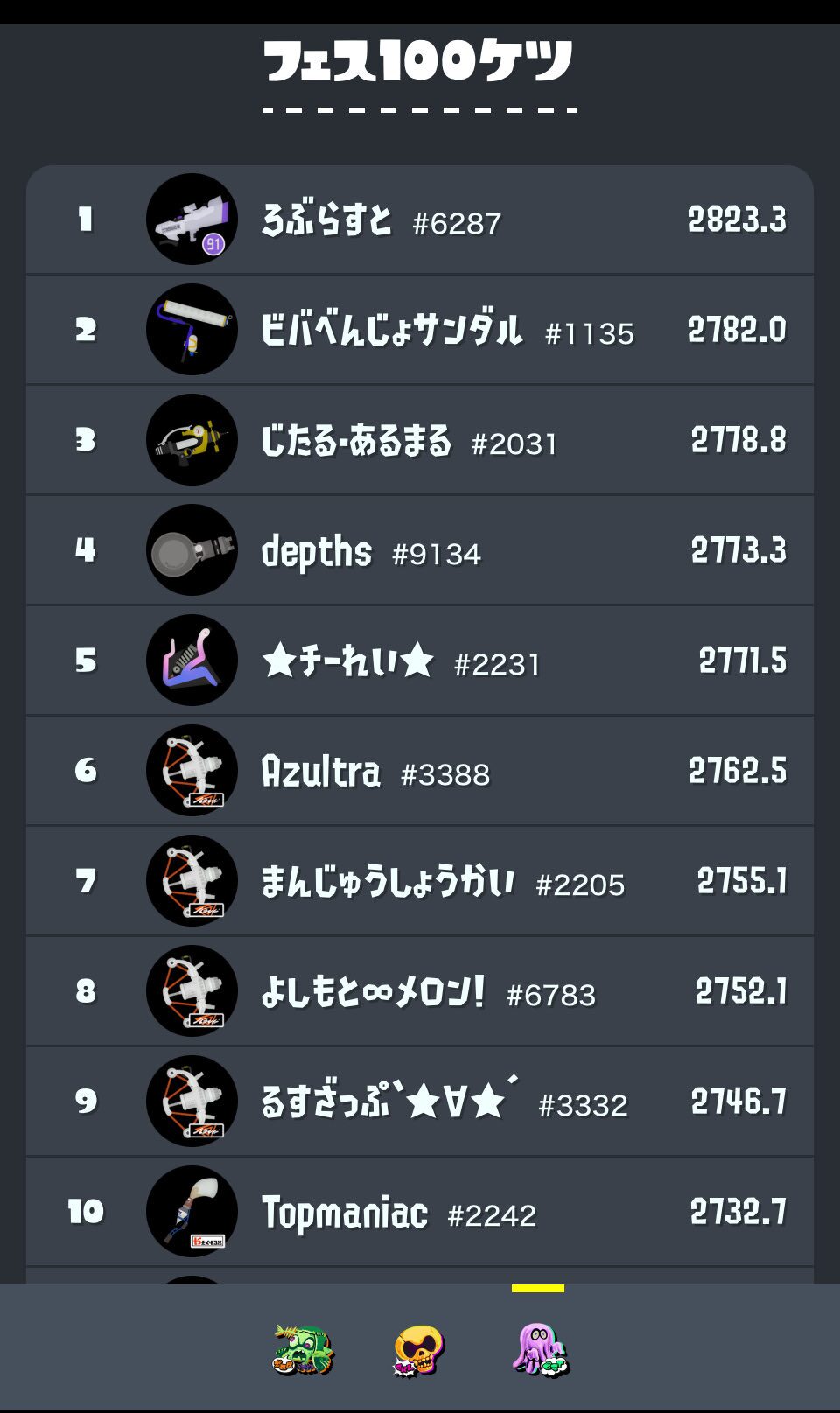View Azultra's ranking entry

[x=420, y=771]
